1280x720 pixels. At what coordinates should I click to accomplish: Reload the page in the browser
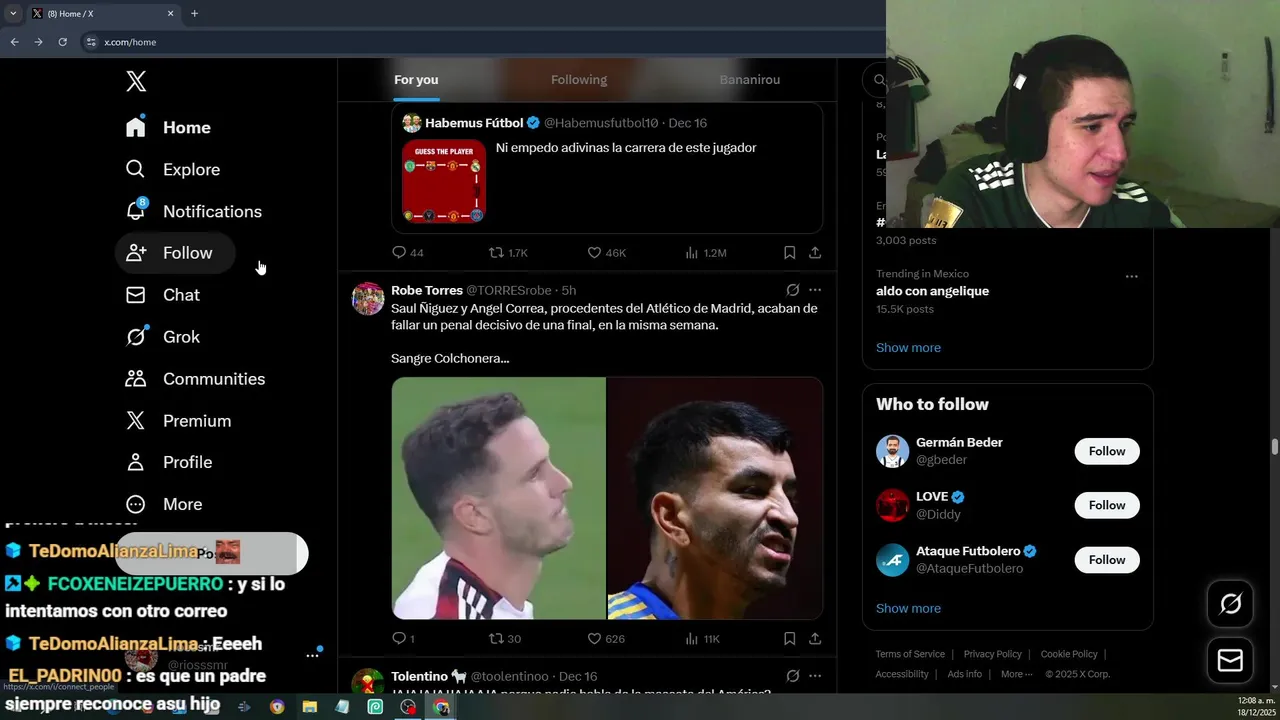pos(62,42)
